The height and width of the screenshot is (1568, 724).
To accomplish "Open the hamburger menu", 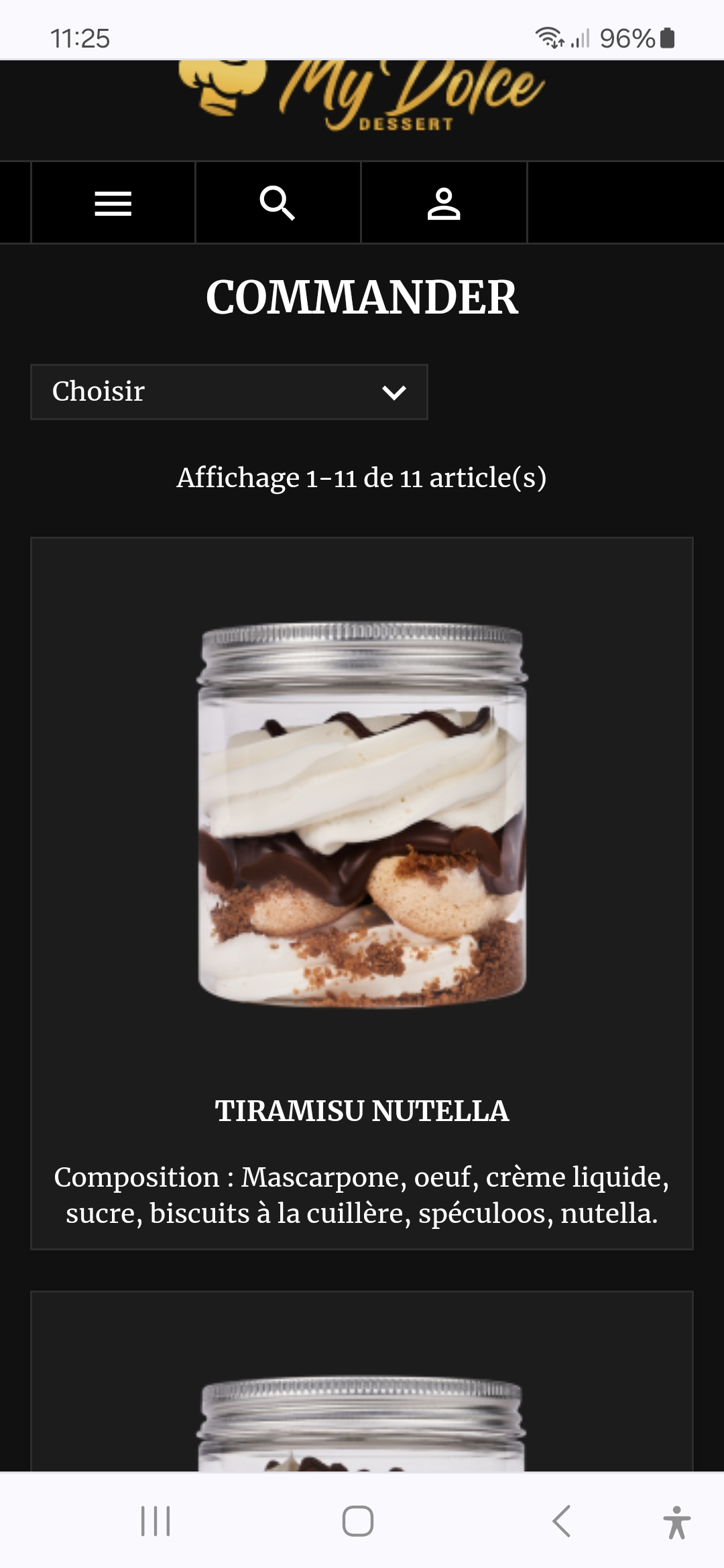I will click(113, 203).
